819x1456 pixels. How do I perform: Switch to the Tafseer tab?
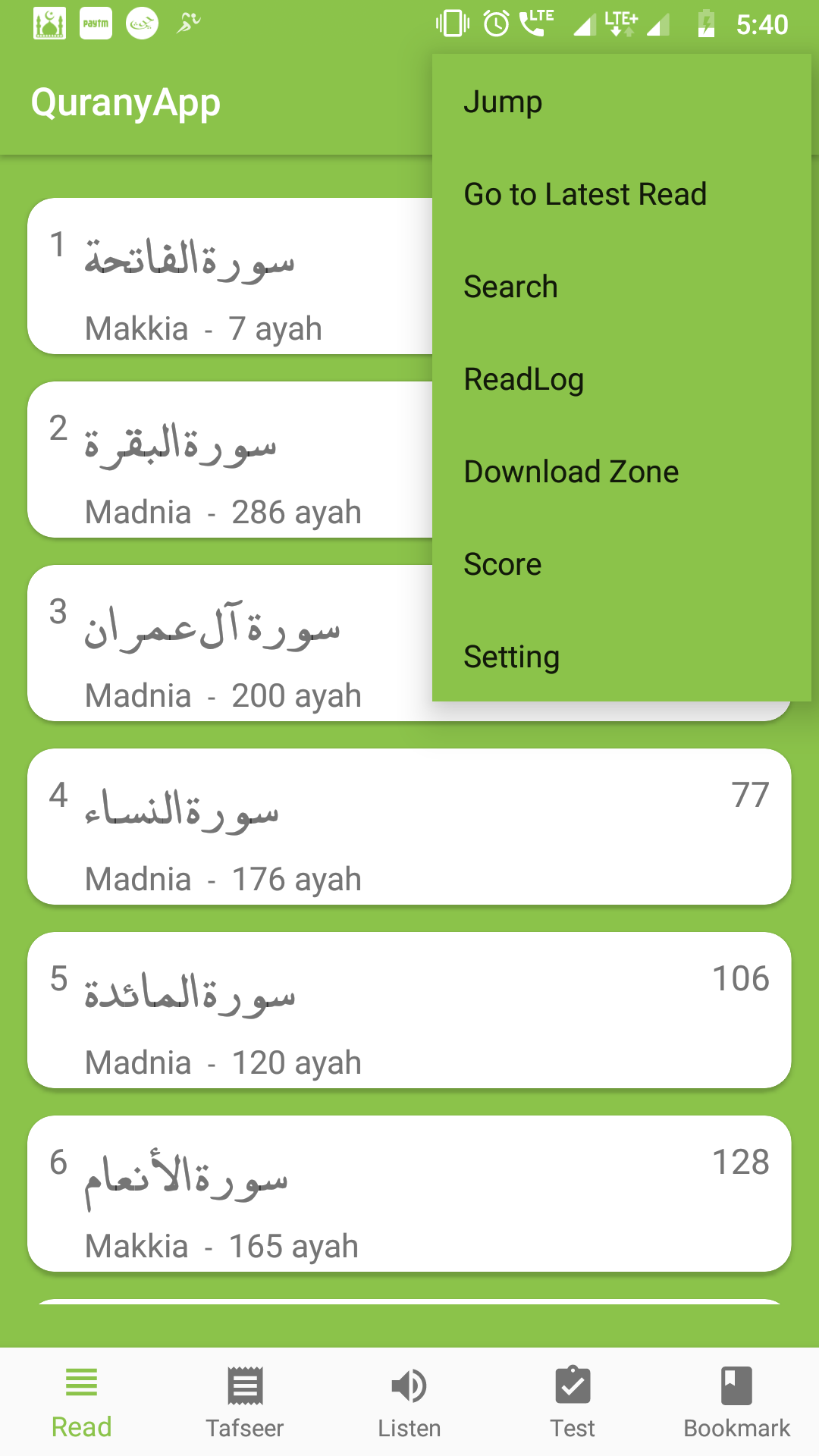pos(245,1403)
